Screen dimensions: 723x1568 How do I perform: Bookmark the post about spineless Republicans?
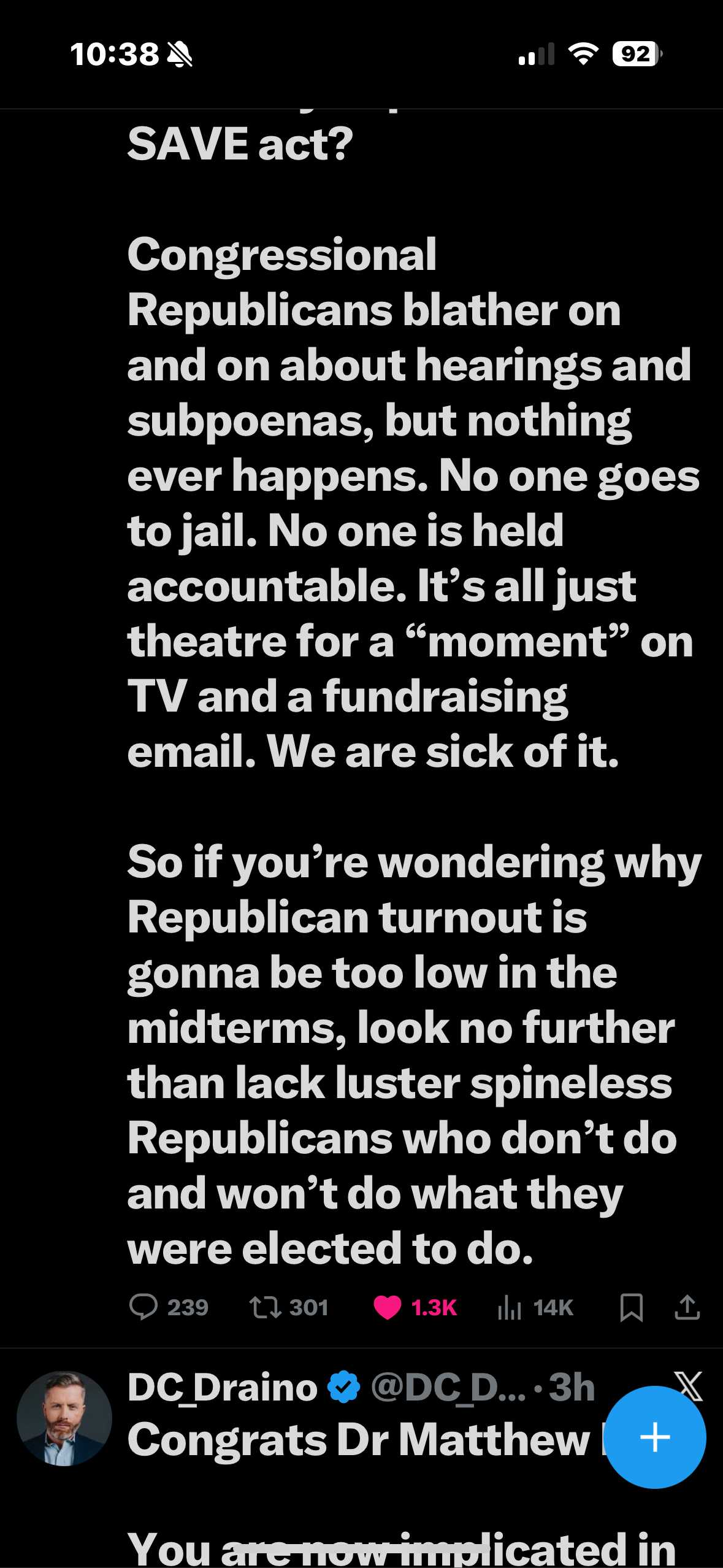tap(631, 1307)
